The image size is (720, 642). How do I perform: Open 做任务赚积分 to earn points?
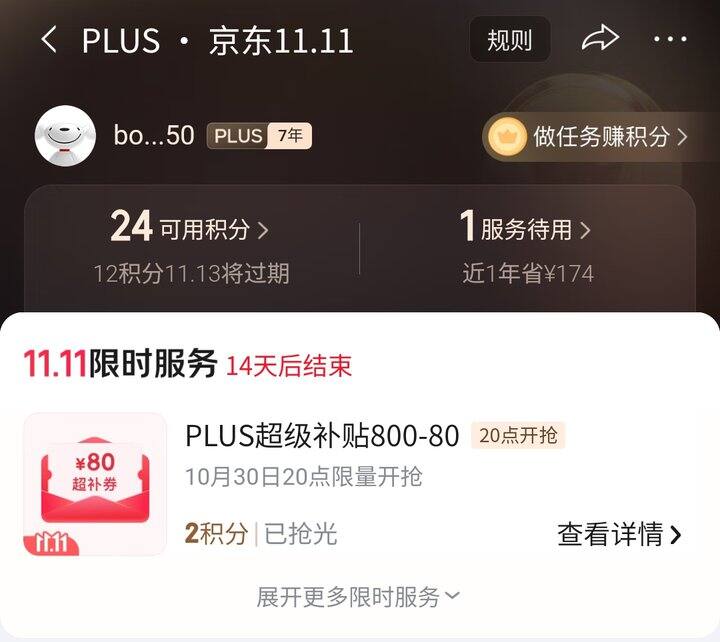[x=589, y=136]
